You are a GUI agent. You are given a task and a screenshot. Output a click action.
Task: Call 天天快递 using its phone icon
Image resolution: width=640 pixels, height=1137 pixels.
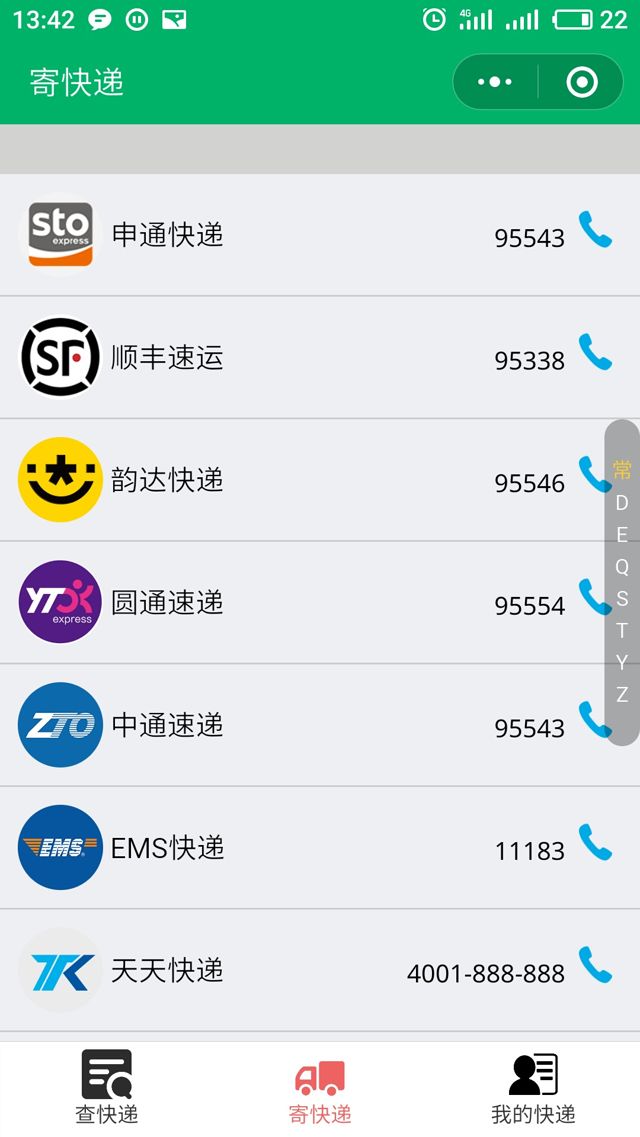(x=595, y=965)
